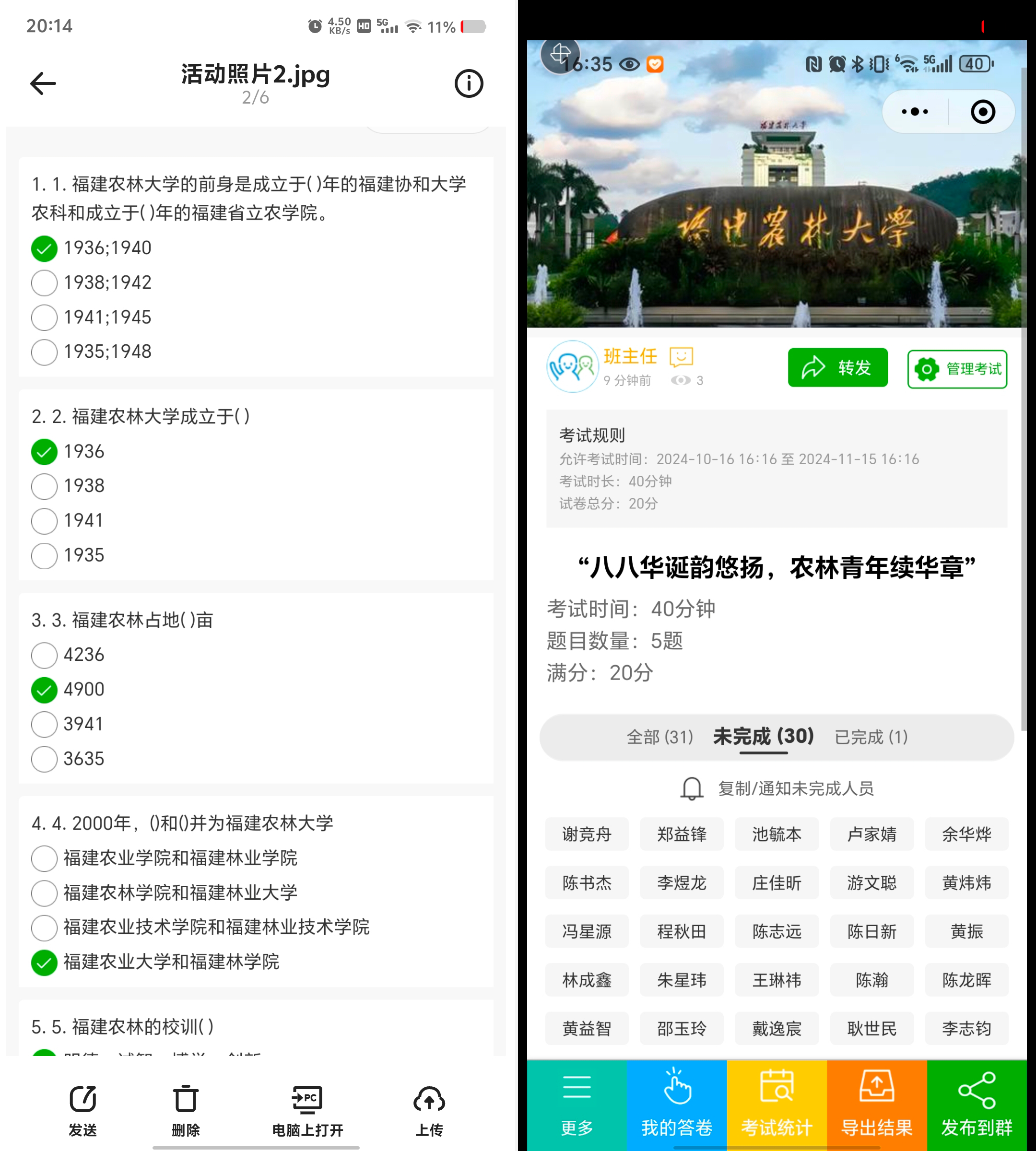1036x1151 pixels.
Task: Send this photo via 发送
Action: pyautogui.click(x=82, y=1109)
